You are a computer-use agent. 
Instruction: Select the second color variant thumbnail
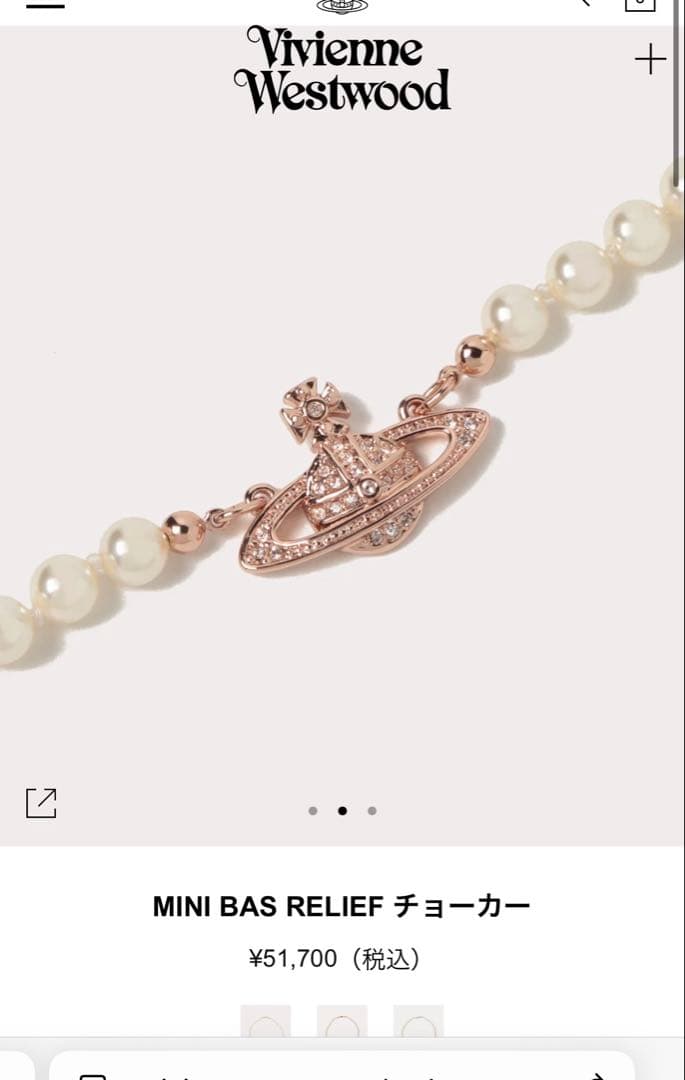(342, 1022)
